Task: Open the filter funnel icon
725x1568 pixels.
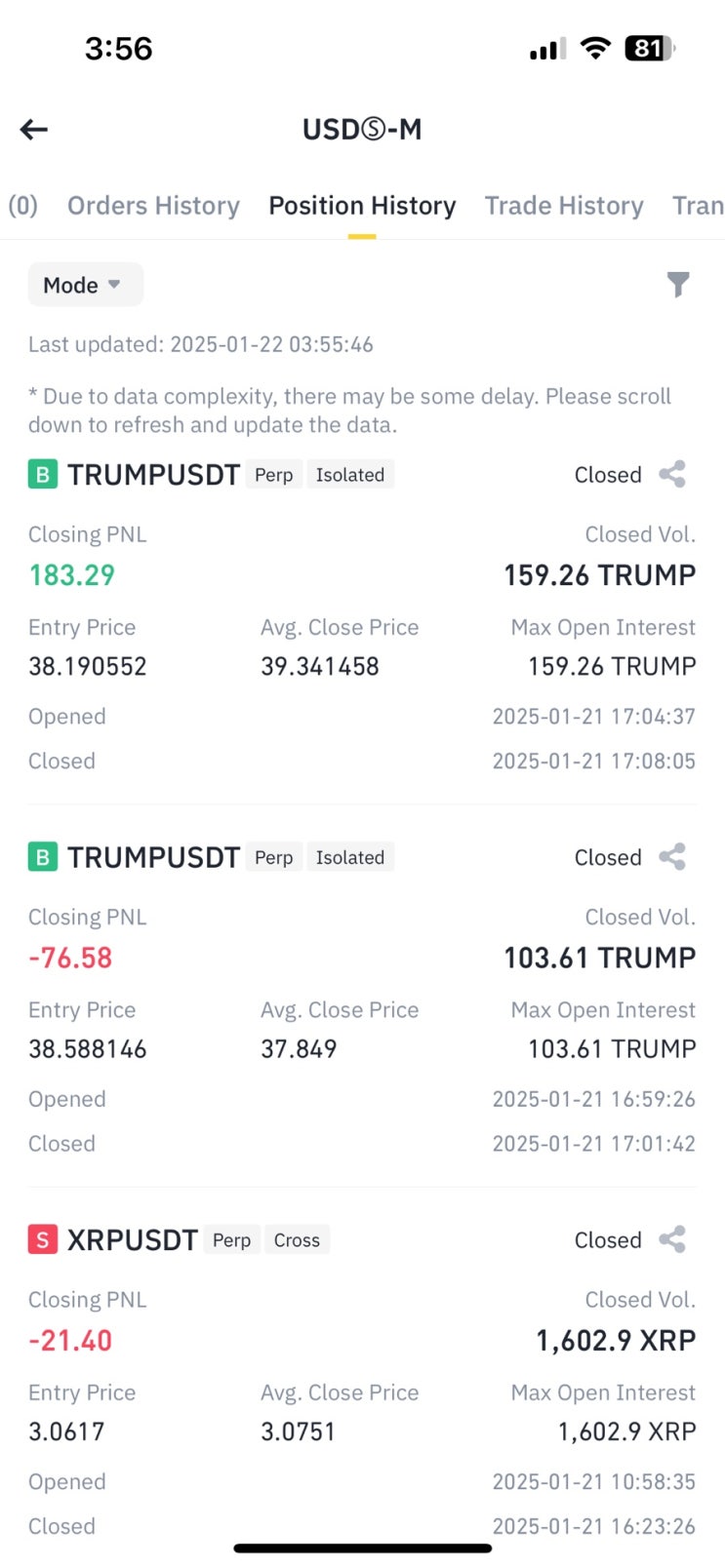Action: (677, 284)
